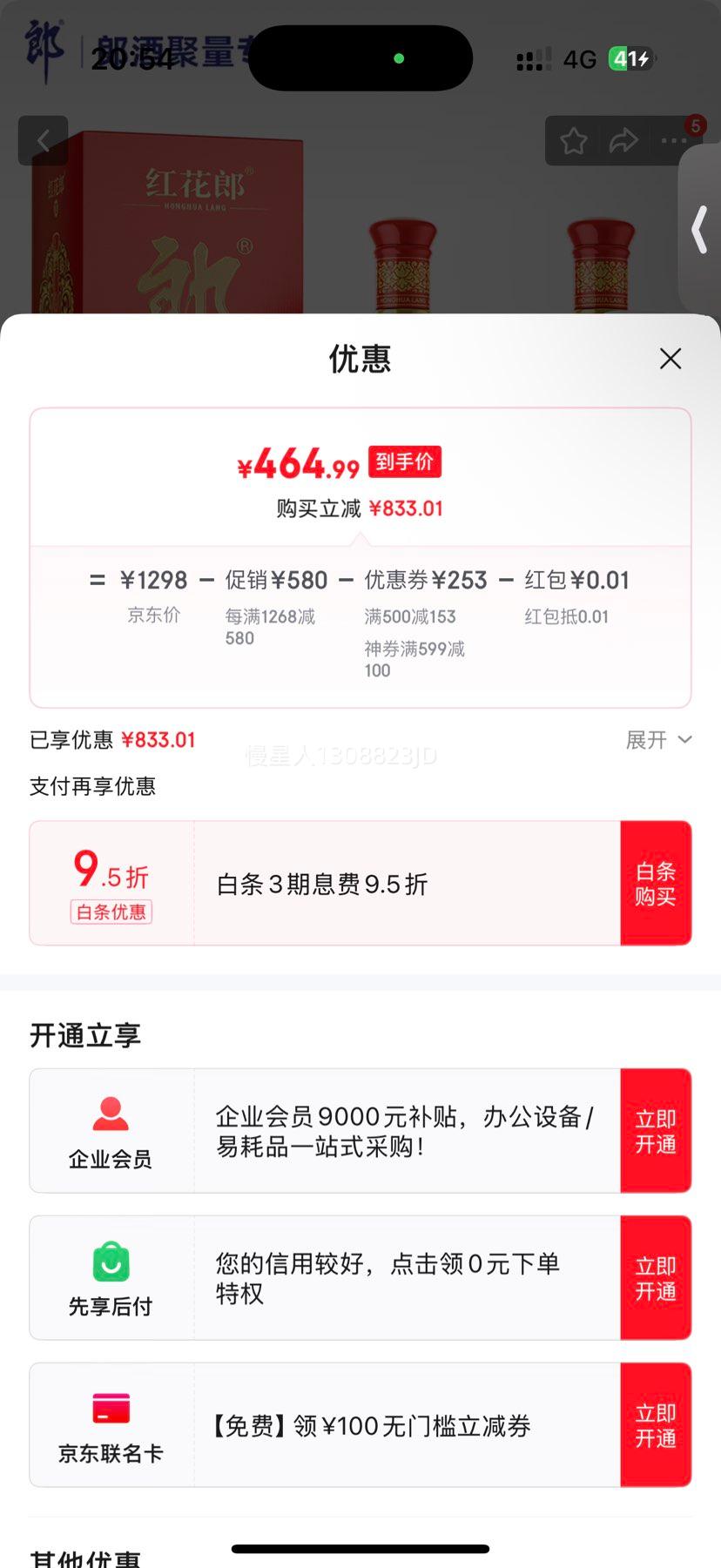Close the 优惠 discount panel
Viewport: 721px width, 1568px height.
point(670,359)
